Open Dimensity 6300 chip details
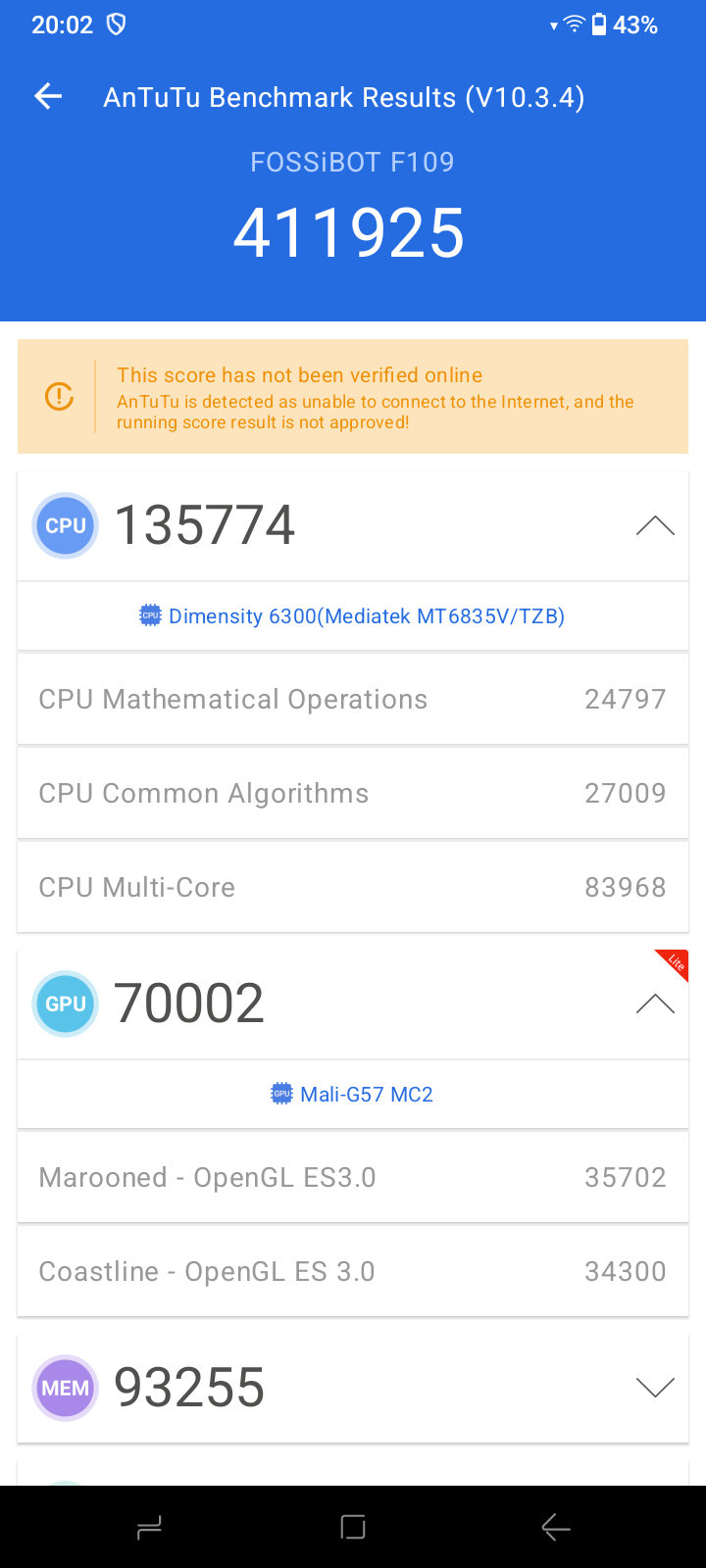The height and width of the screenshot is (1568, 706). [x=352, y=616]
